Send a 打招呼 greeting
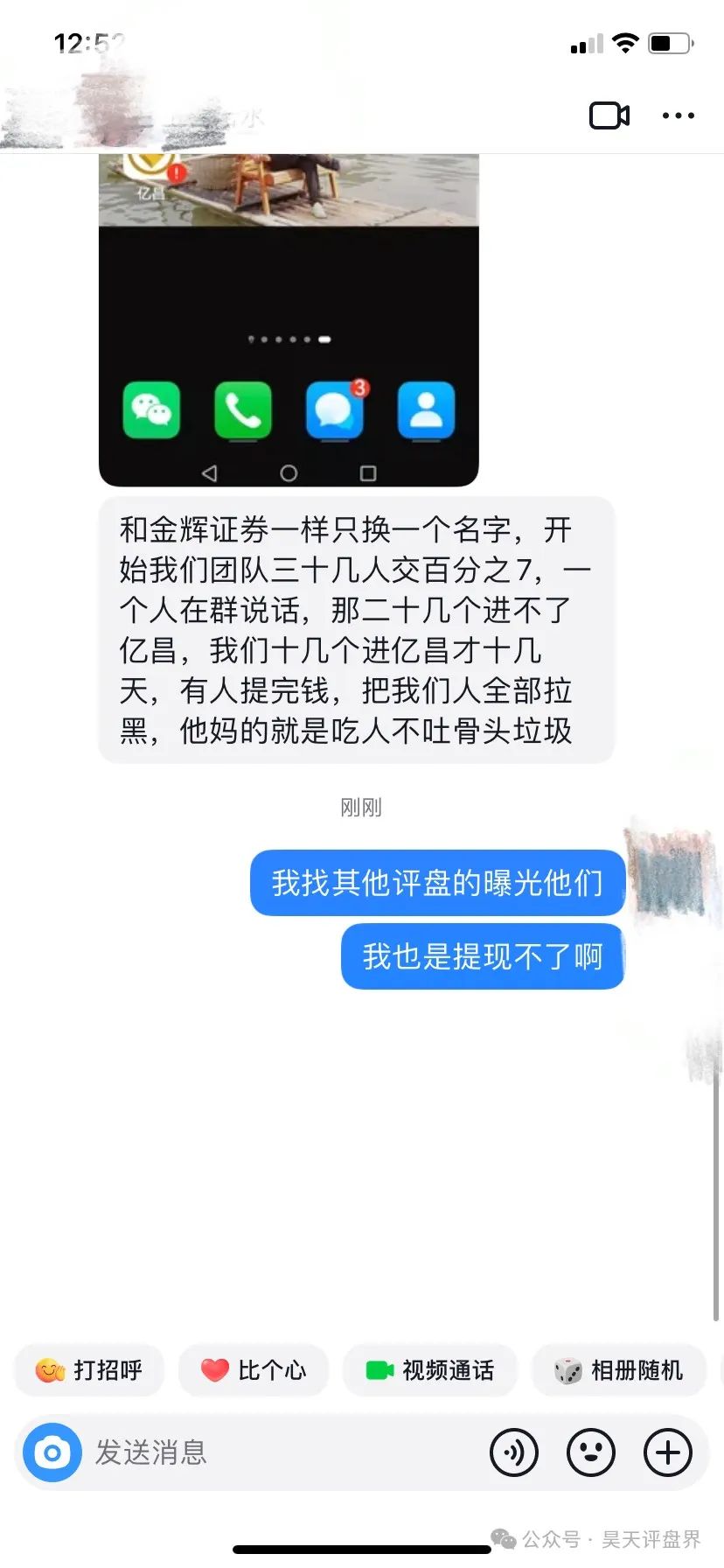The image size is (724, 1568). point(89,1369)
